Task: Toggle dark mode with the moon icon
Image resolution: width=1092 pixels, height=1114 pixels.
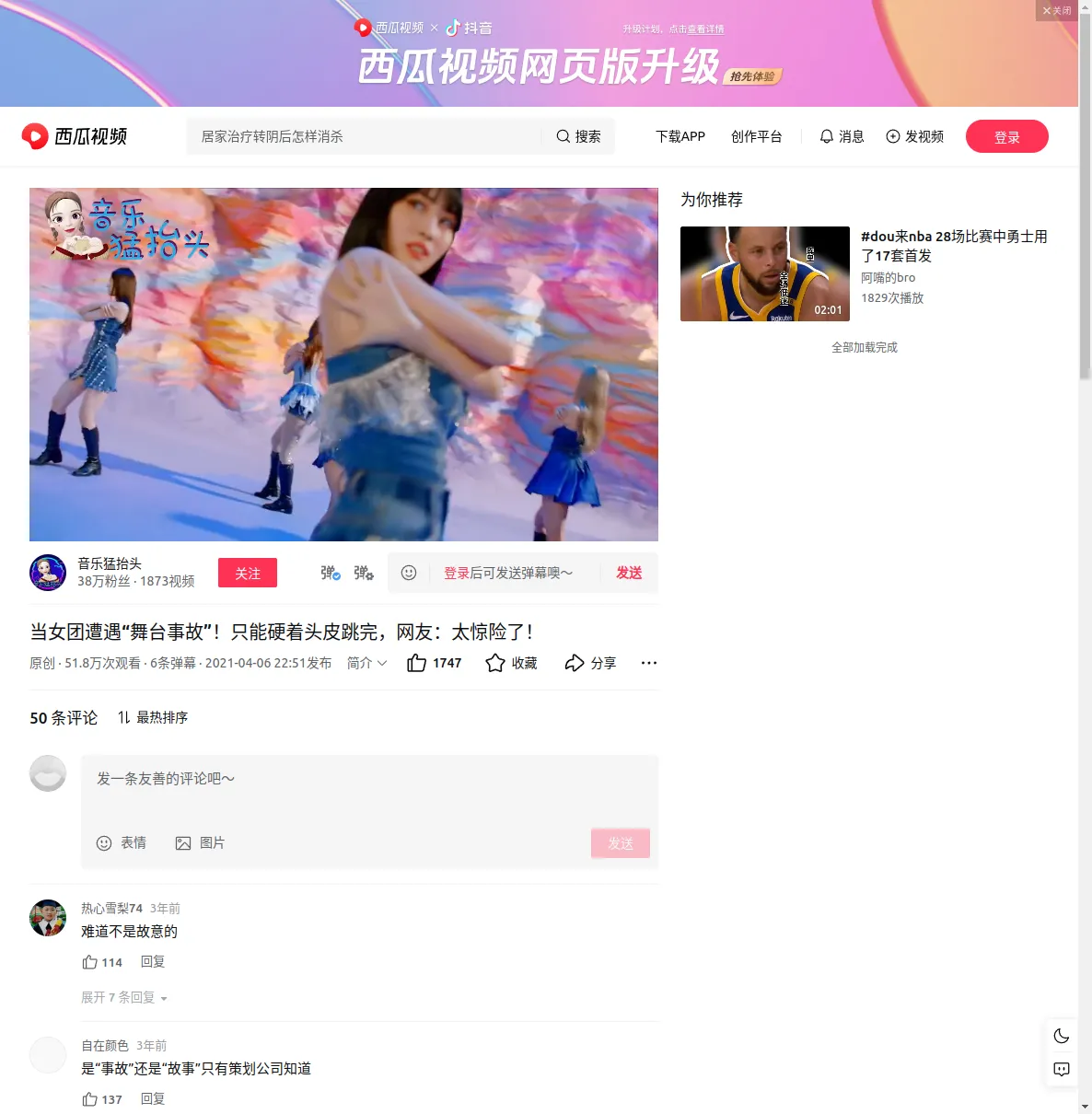Action: pyautogui.click(x=1062, y=1036)
